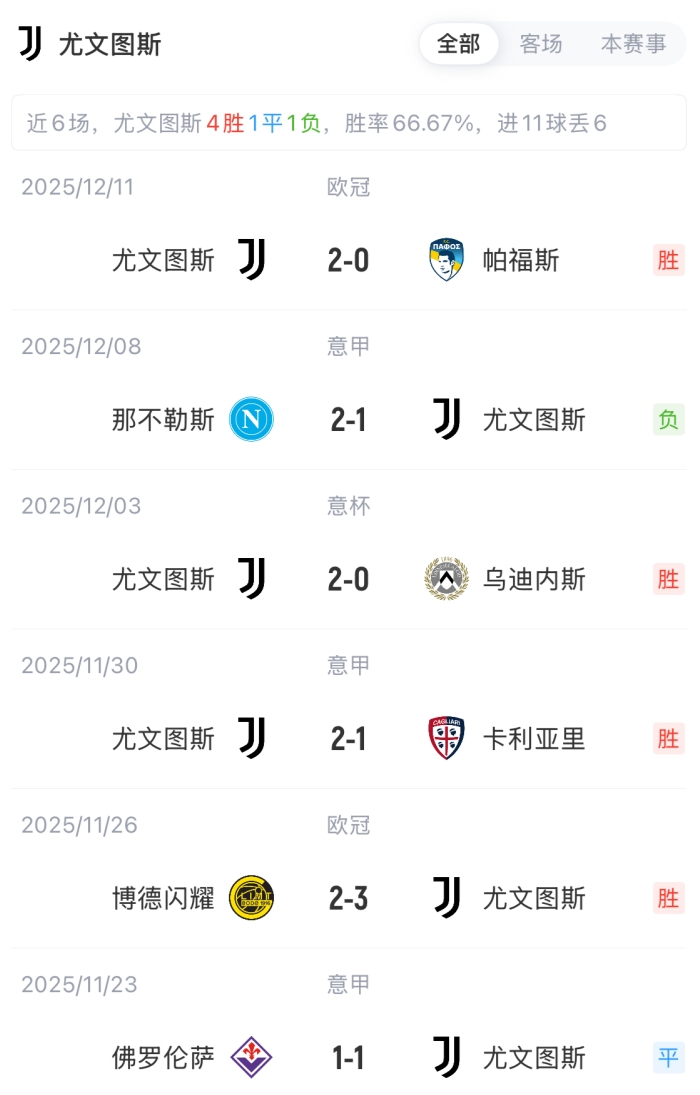View the 那不勒斯 vs 尤文图斯 match details

(x=348, y=420)
